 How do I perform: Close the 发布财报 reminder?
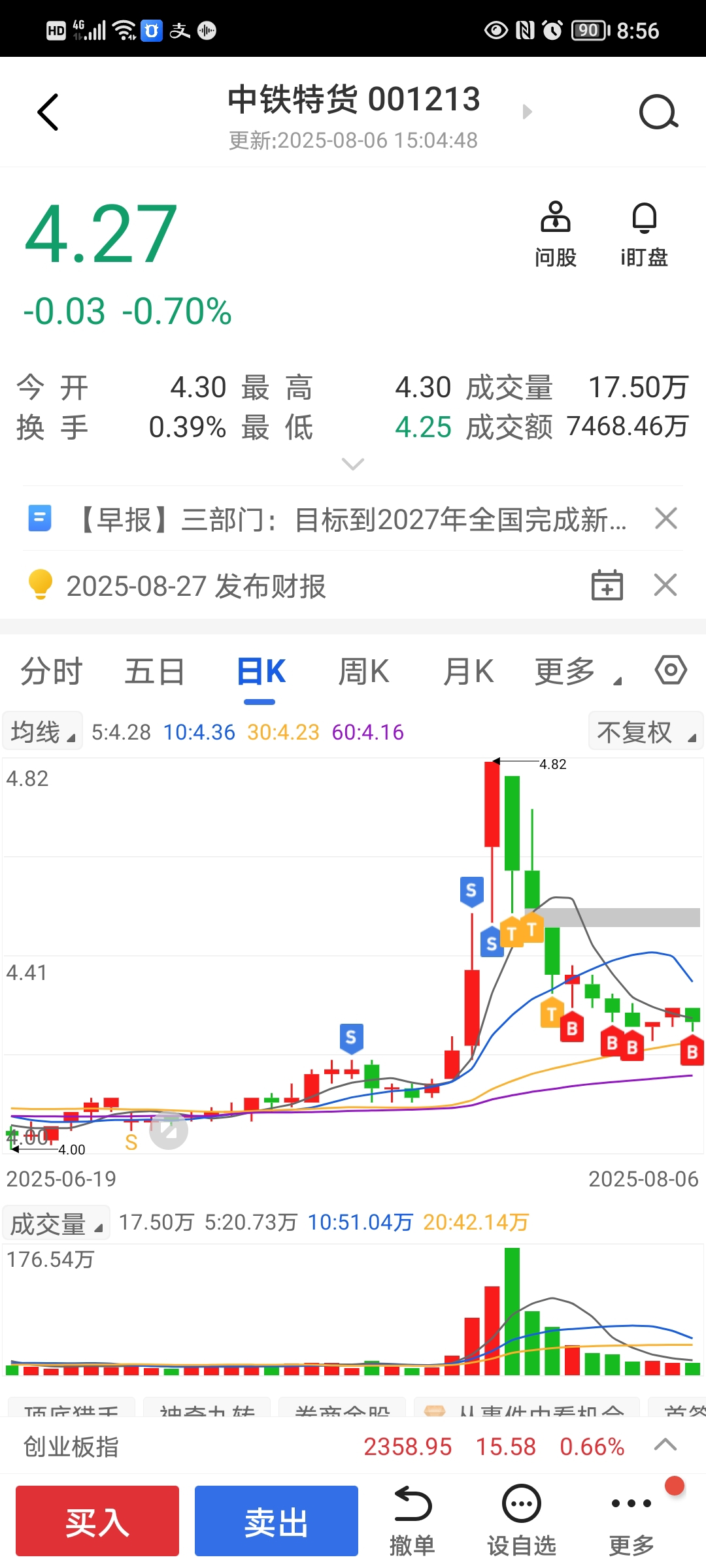(665, 585)
